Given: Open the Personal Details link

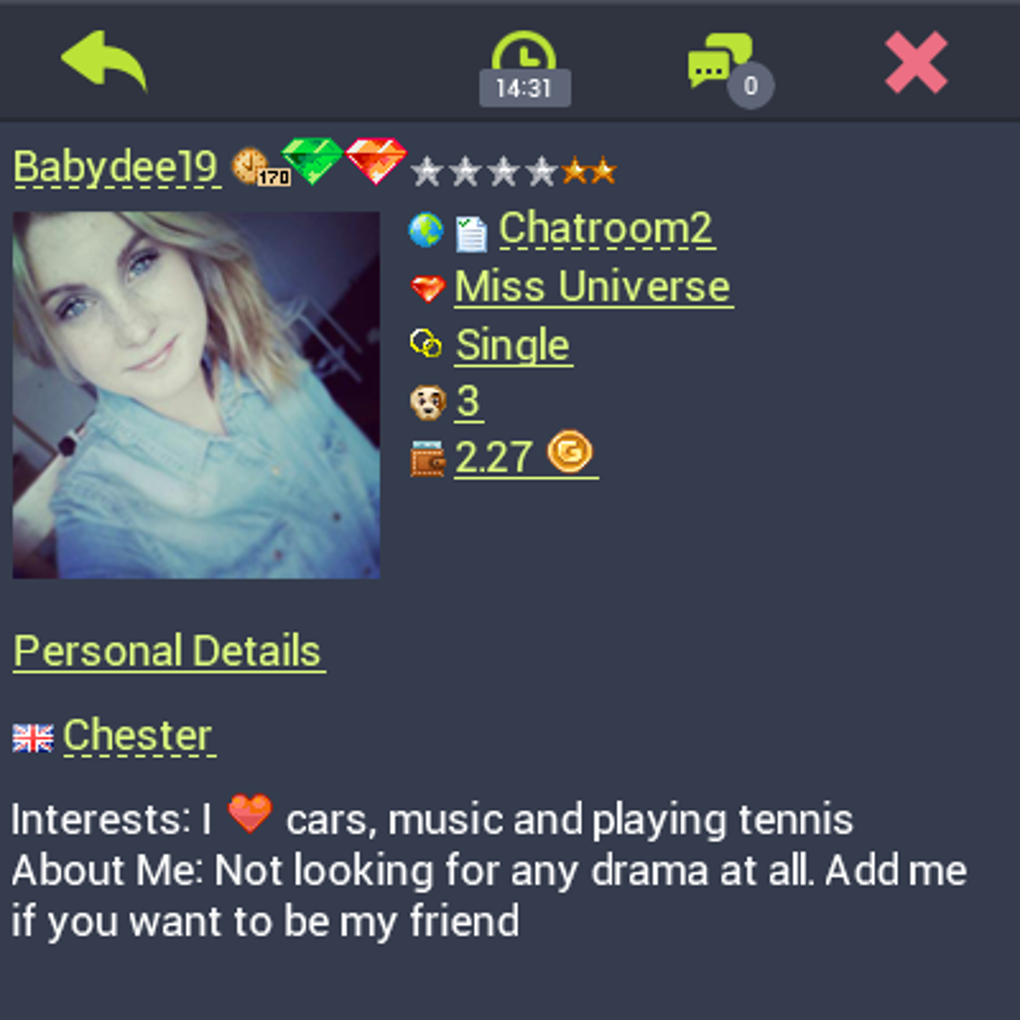Looking at the screenshot, I should coord(167,651).
